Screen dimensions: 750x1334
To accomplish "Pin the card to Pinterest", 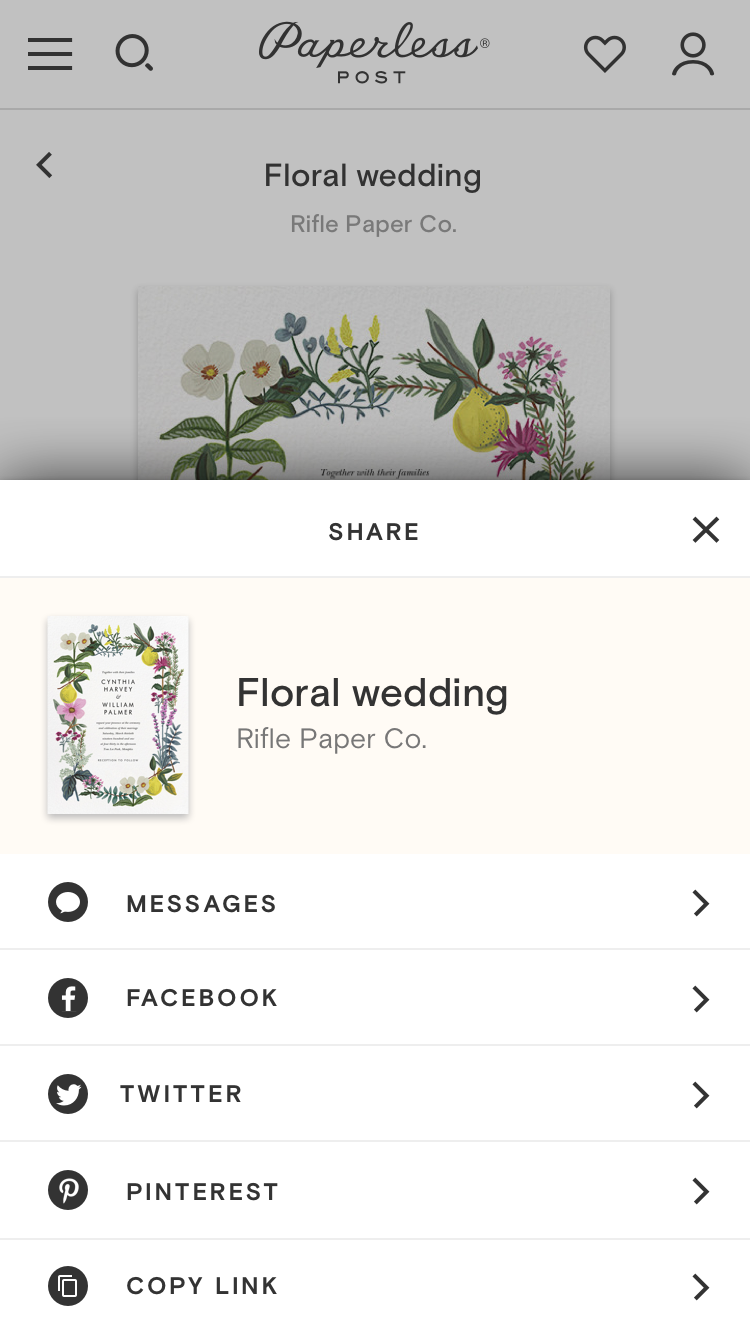I will 375,1191.
